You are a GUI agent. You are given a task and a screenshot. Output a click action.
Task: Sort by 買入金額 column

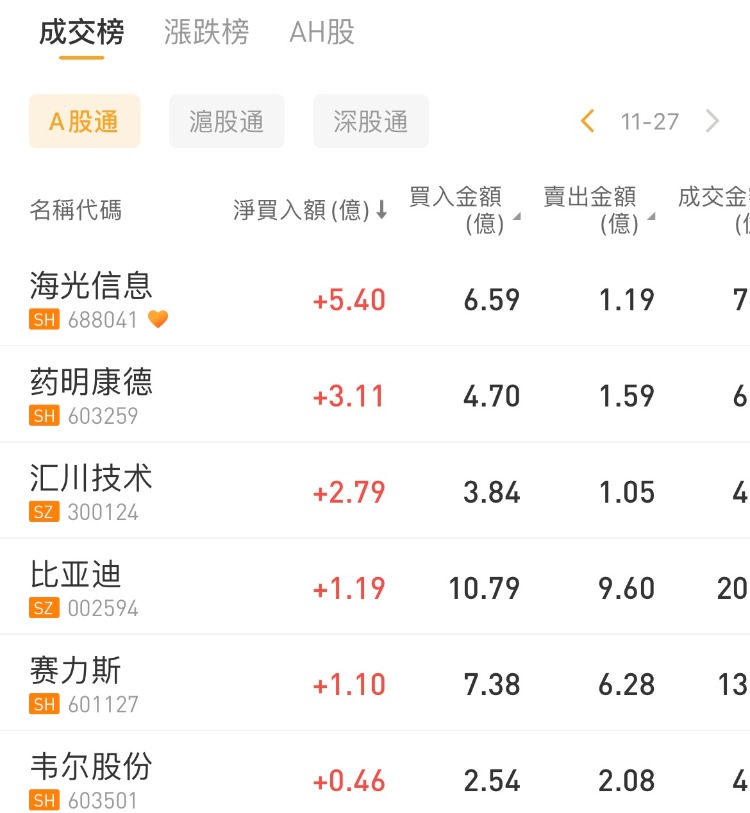pos(463,209)
